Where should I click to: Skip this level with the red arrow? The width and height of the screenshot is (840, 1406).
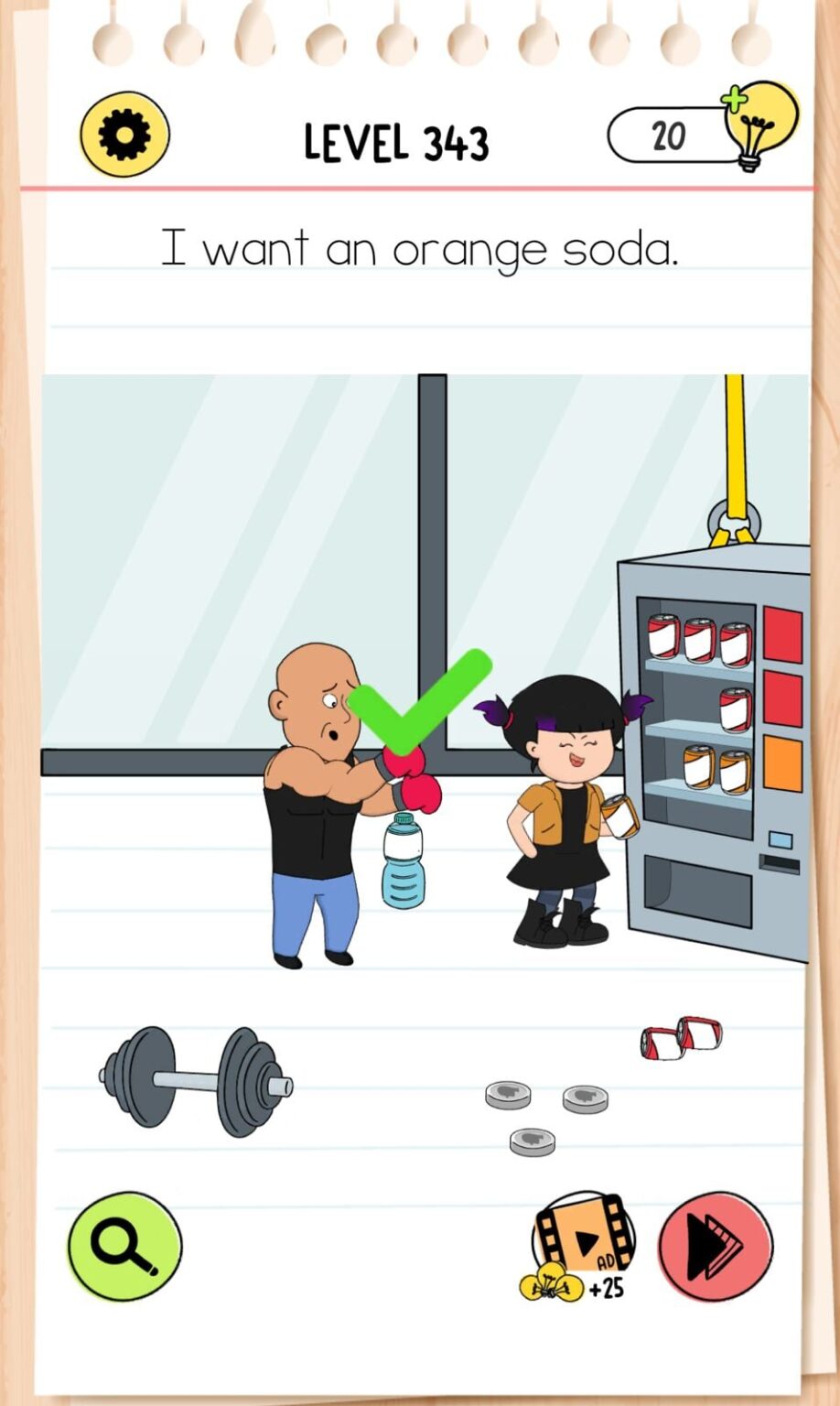pyautogui.click(x=716, y=1247)
